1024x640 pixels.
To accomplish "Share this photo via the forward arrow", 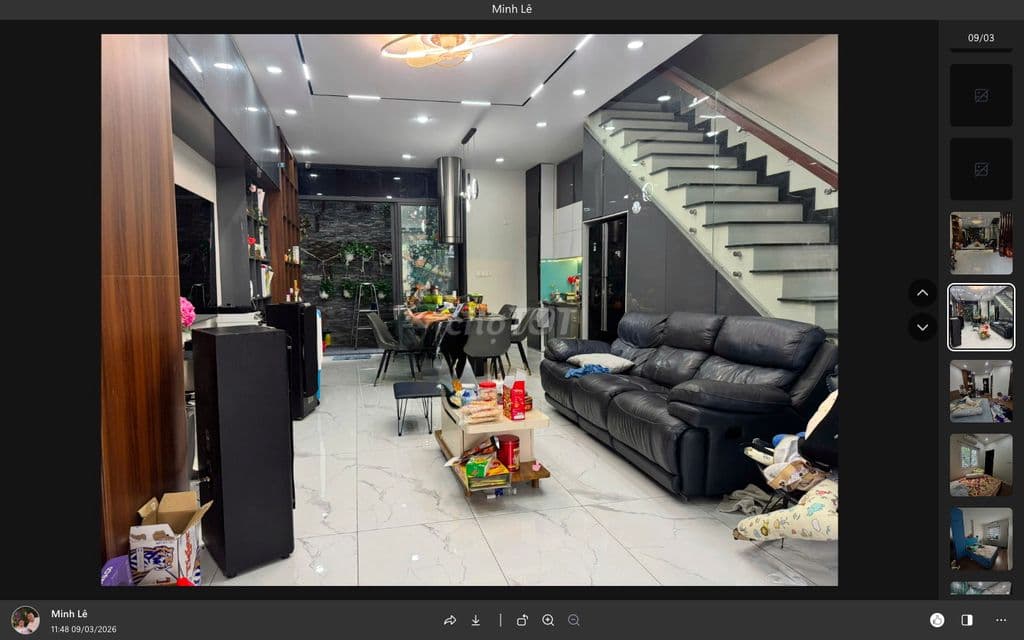I will pyautogui.click(x=450, y=620).
